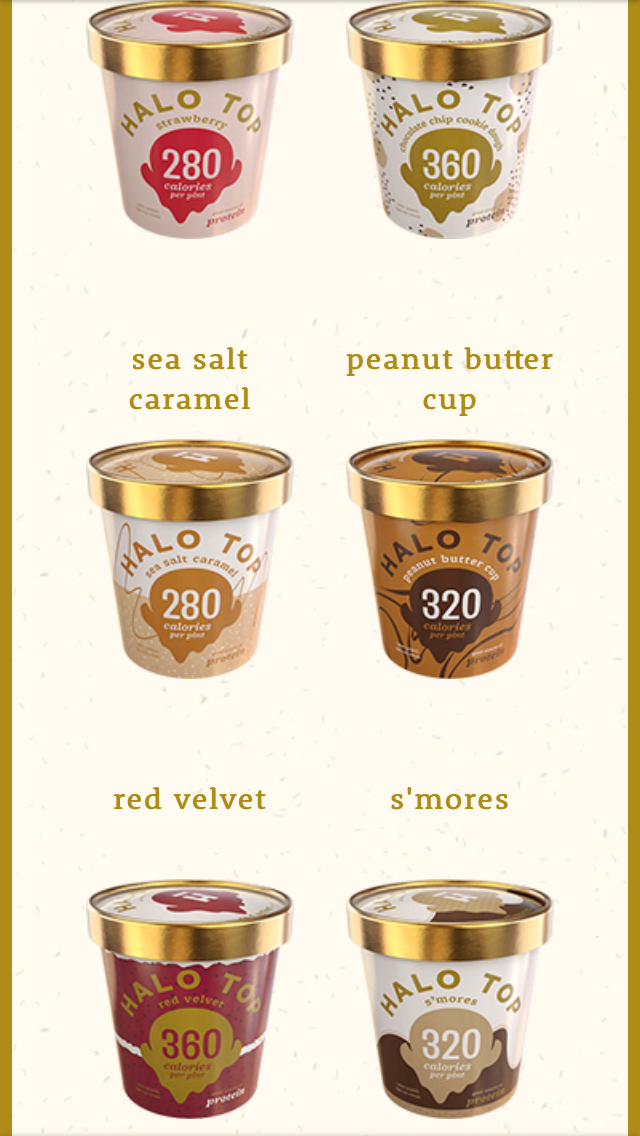
Task: Select the red velvet pint
Action: point(190,1000)
